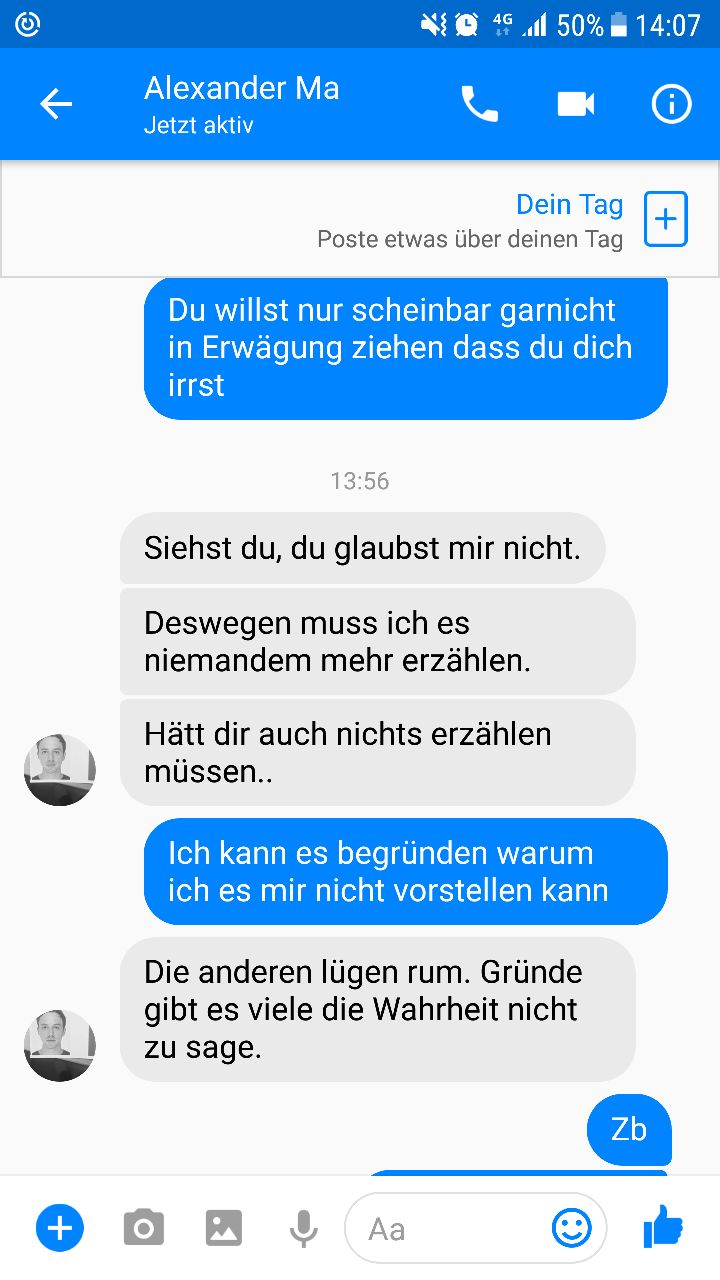Start a video call with Alexander Ma
The height and width of the screenshot is (1280, 720).
point(576,104)
